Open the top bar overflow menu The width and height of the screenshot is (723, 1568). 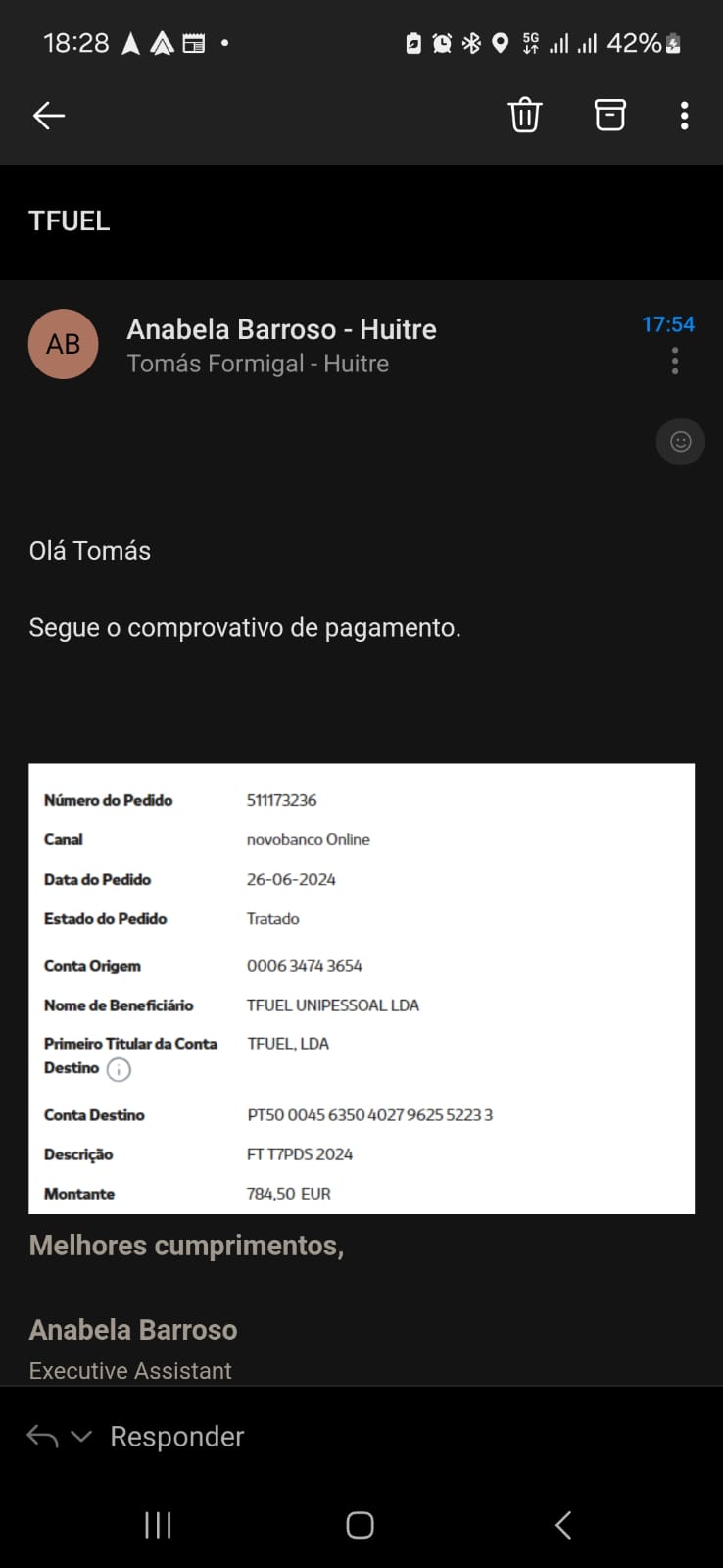click(684, 116)
